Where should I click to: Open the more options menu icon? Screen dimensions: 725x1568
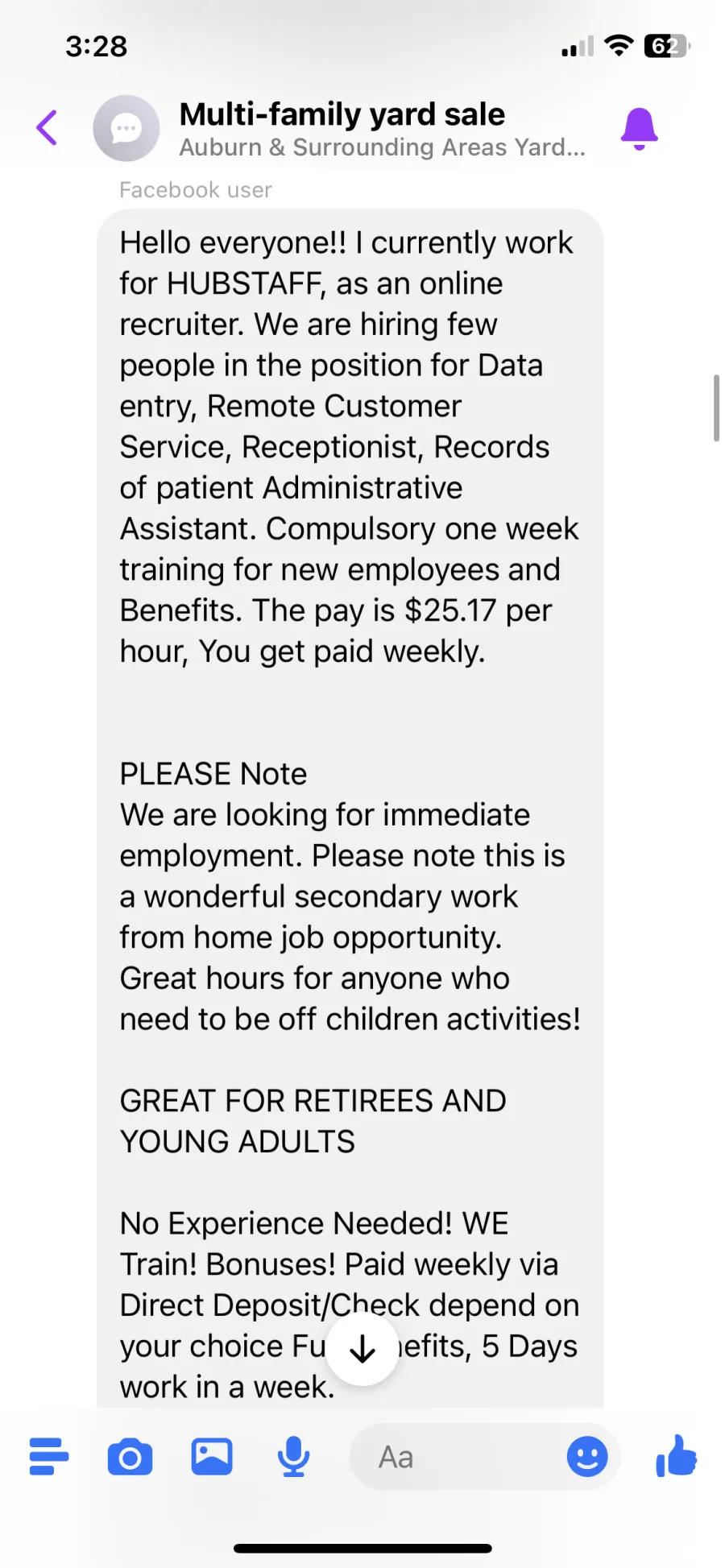[48, 1457]
